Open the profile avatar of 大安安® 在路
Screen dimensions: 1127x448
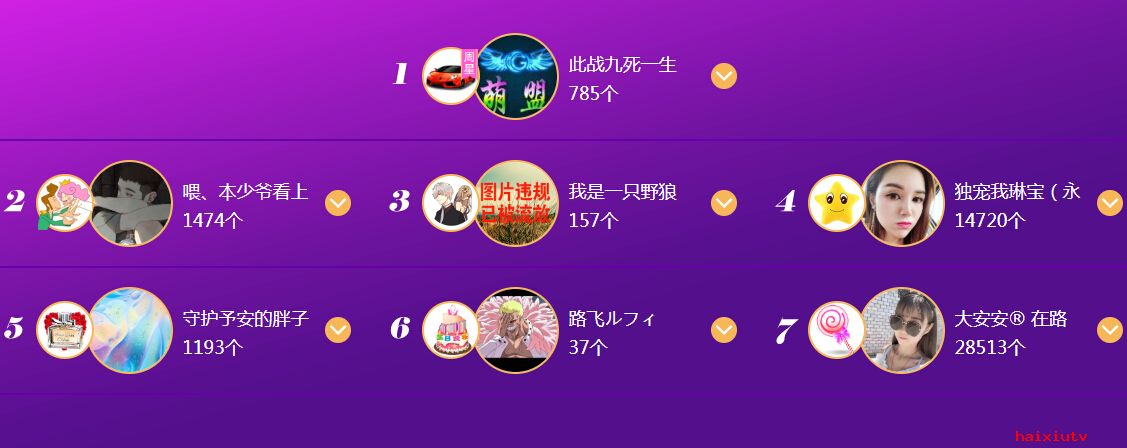click(x=902, y=330)
